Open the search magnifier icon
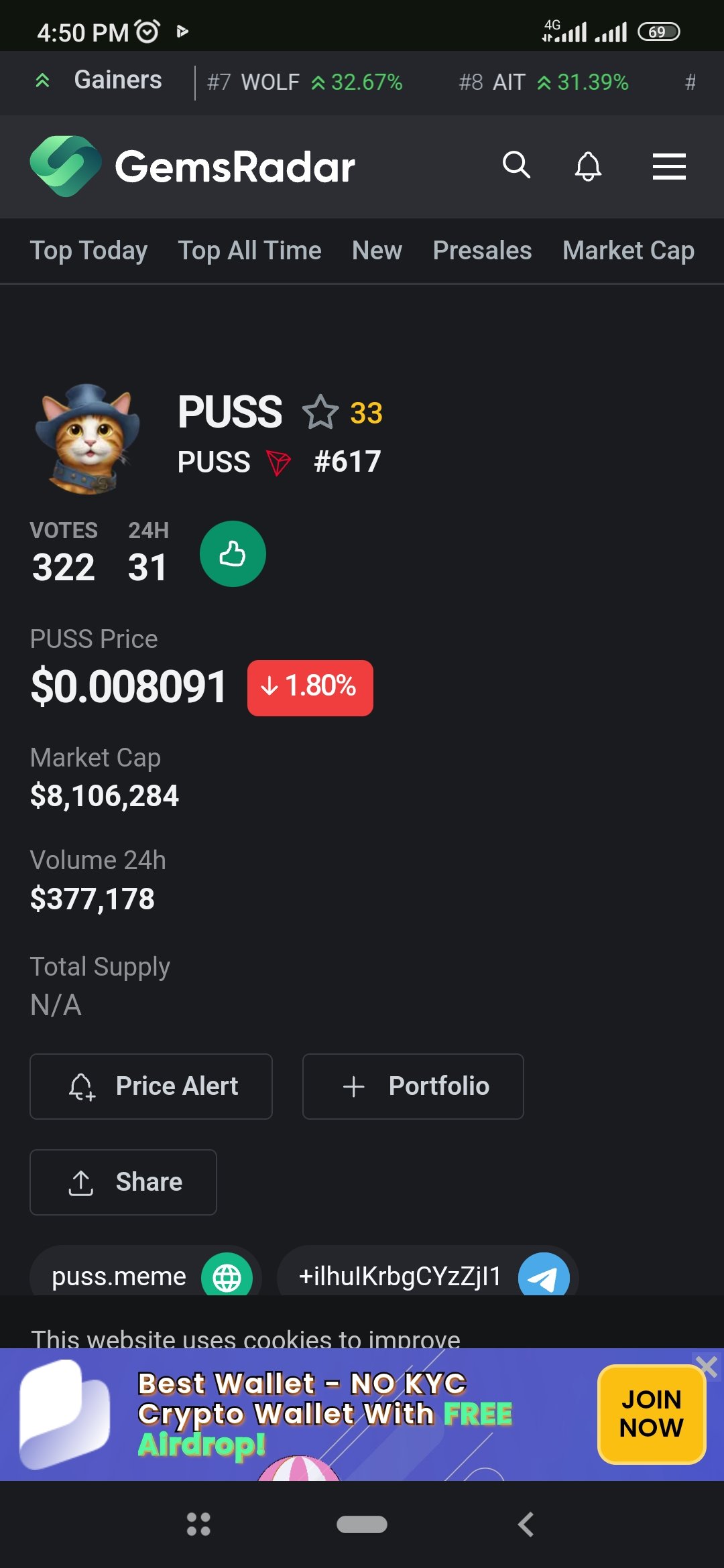The width and height of the screenshot is (724, 1568). [x=516, y=165]
